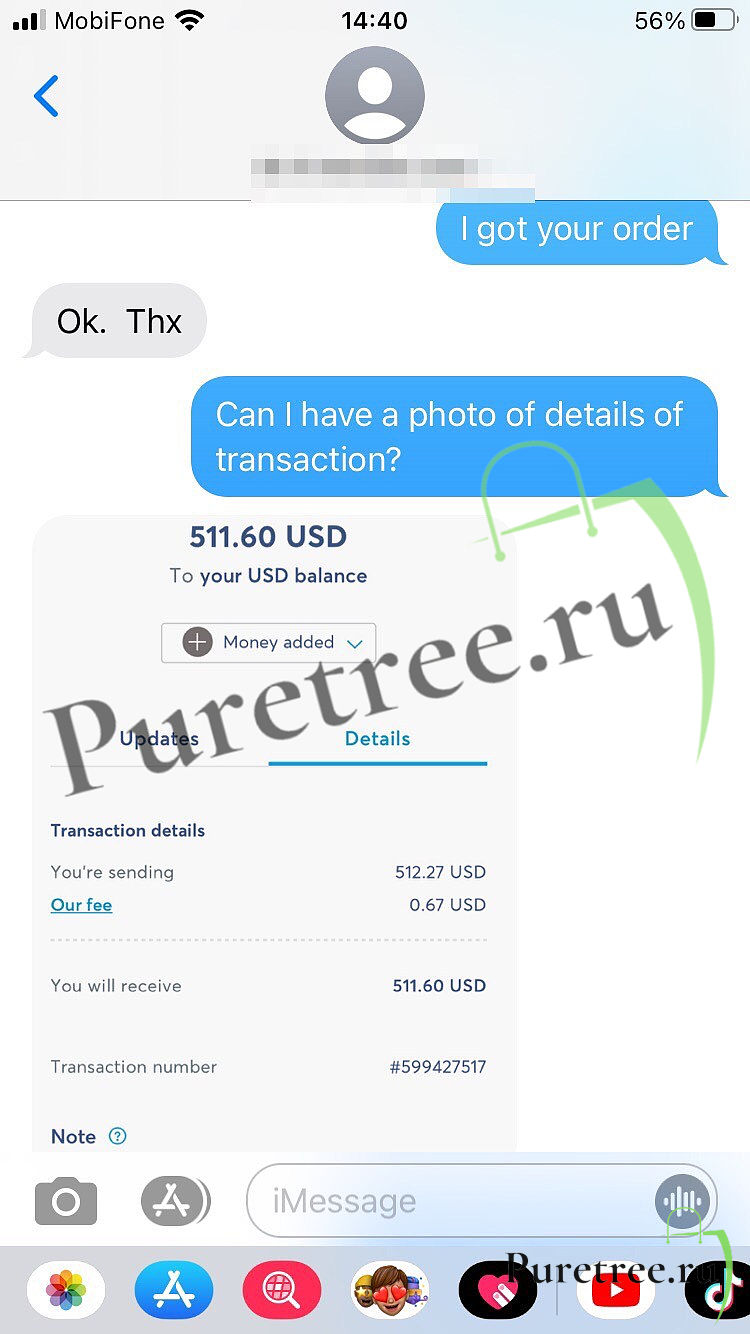Open the images search iMessage app

282,1290
